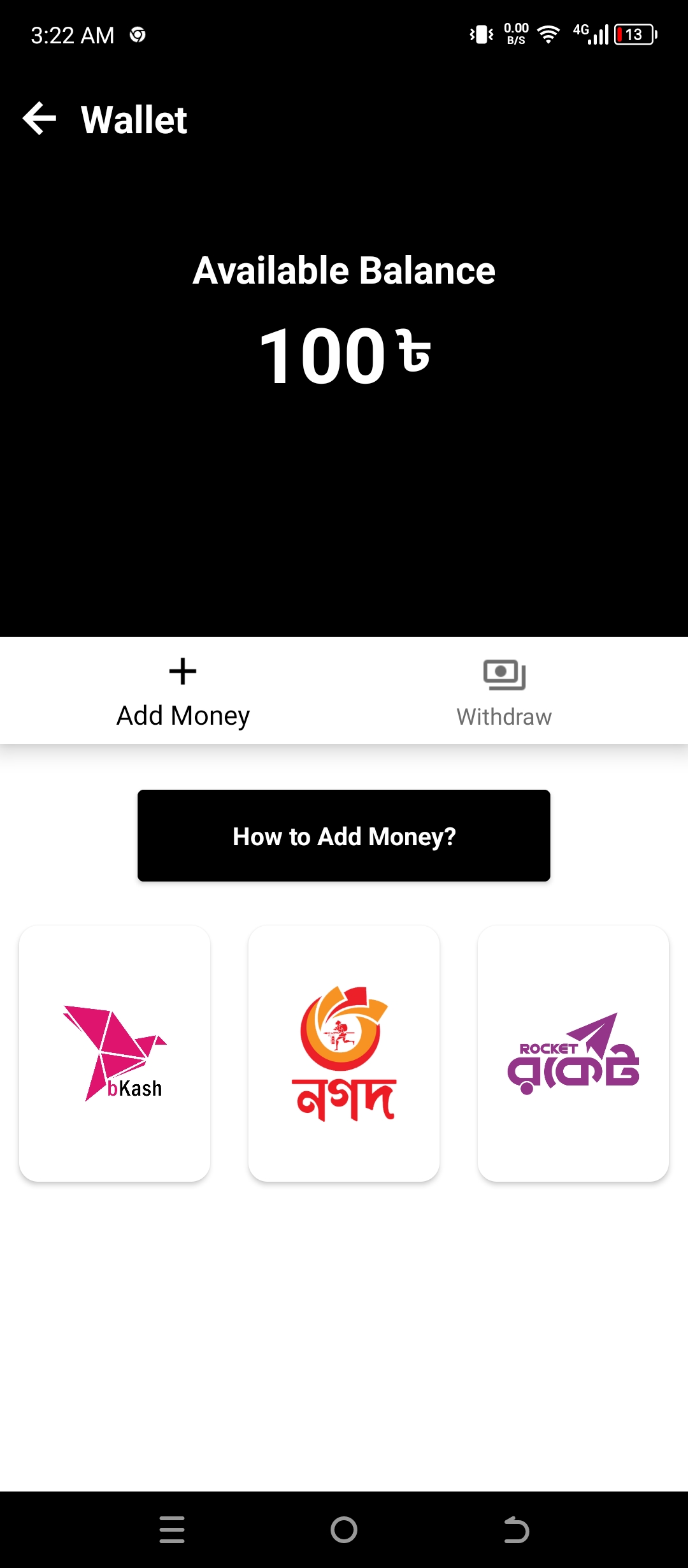Choose Nagad as payment method
The image size is (688, 1568).
344,1053
